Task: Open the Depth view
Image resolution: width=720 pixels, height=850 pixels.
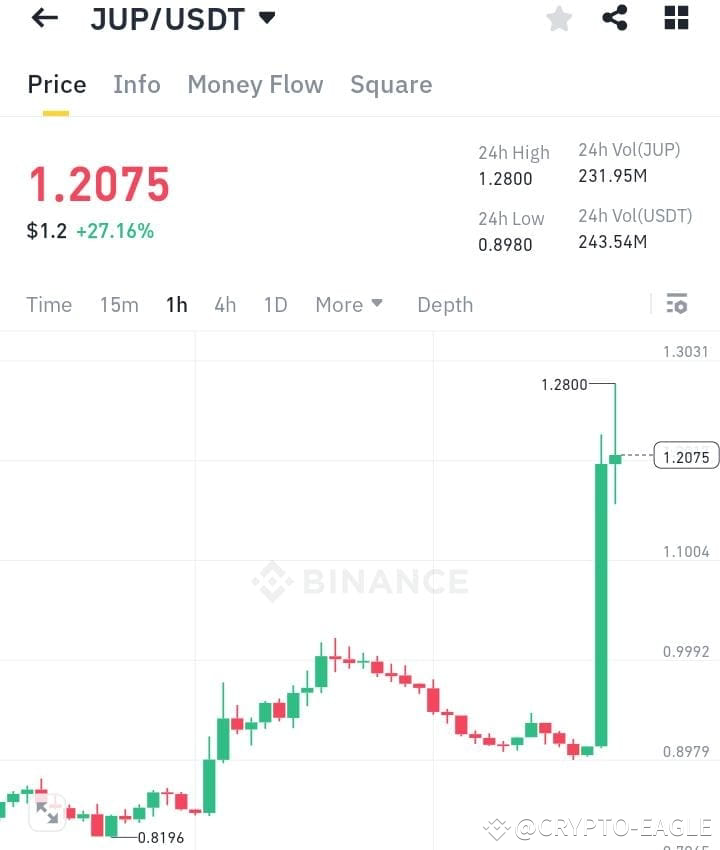Action: [445, 305]
